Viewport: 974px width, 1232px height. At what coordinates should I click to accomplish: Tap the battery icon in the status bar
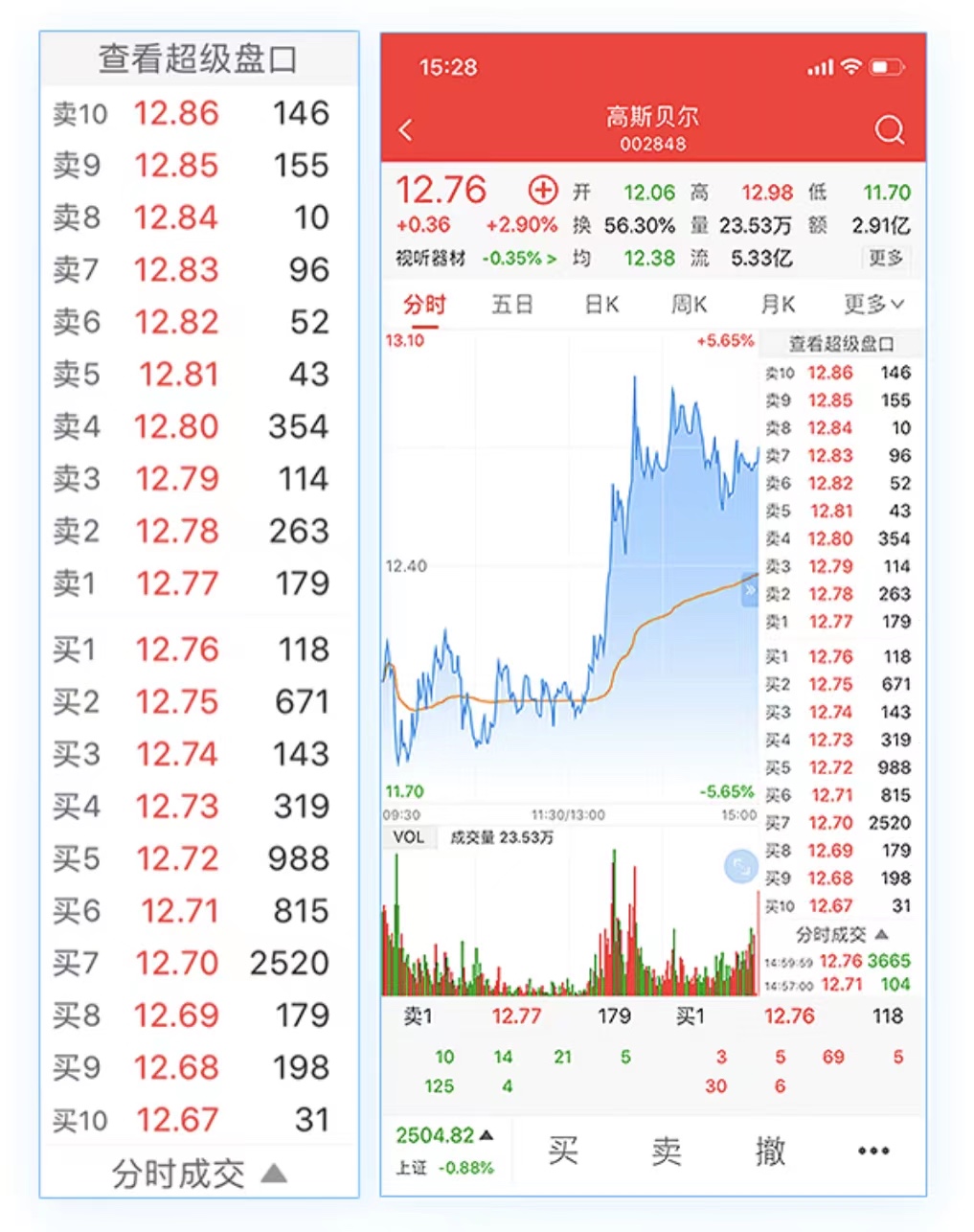coord(886,66)
